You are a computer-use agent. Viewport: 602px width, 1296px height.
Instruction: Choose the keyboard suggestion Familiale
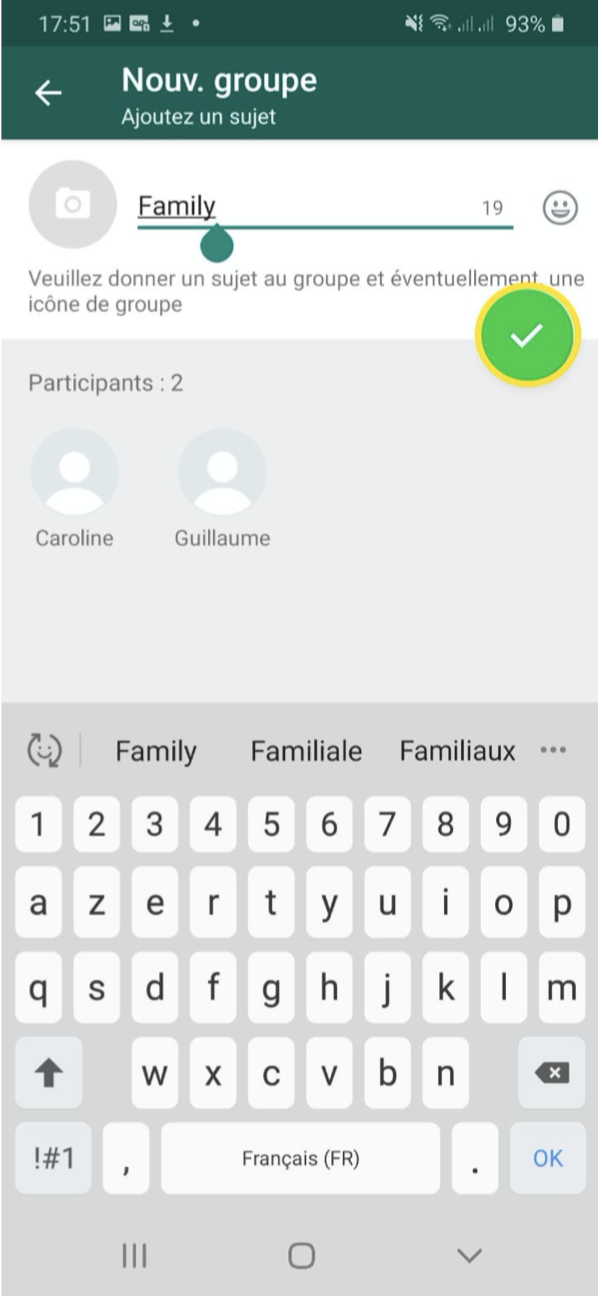306,751
